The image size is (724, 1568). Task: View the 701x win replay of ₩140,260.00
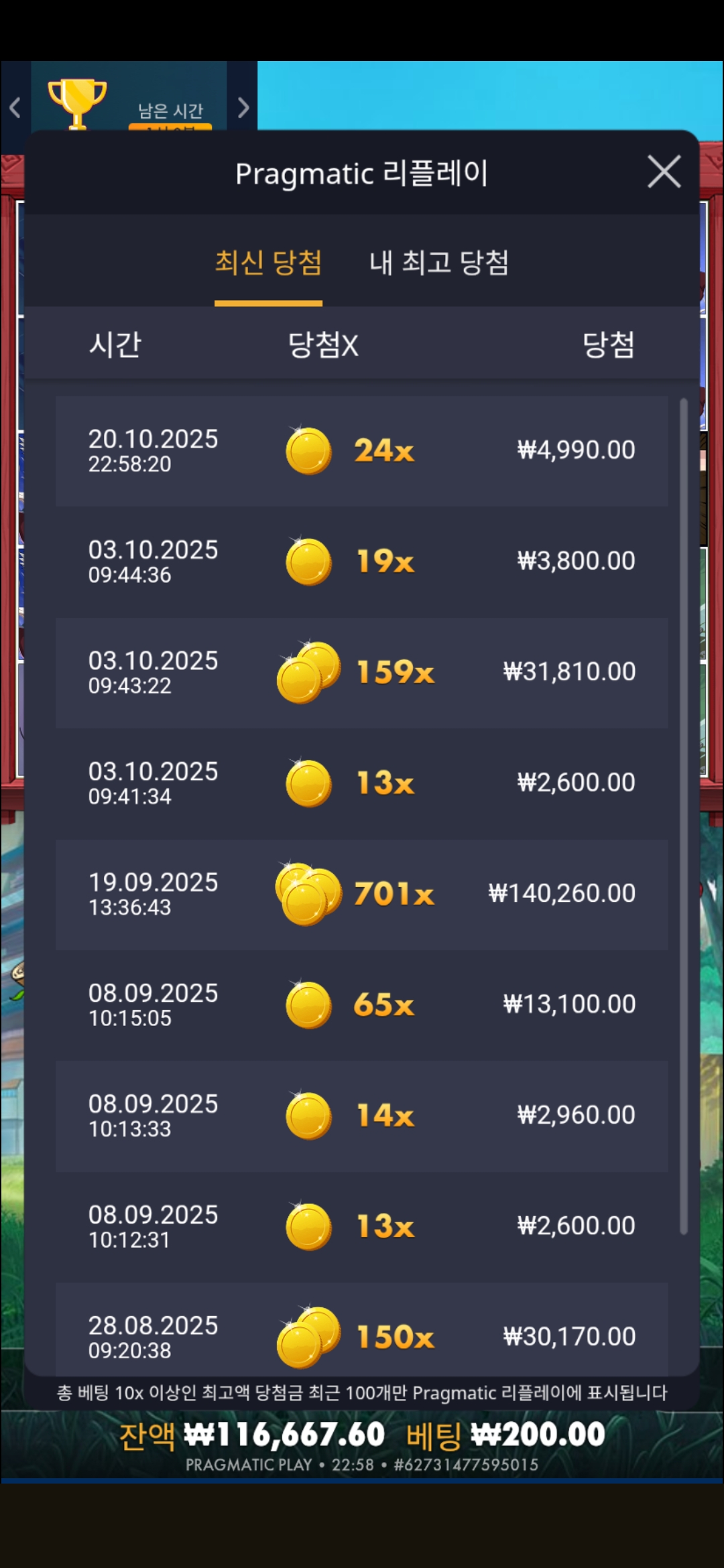pos(361,894)
